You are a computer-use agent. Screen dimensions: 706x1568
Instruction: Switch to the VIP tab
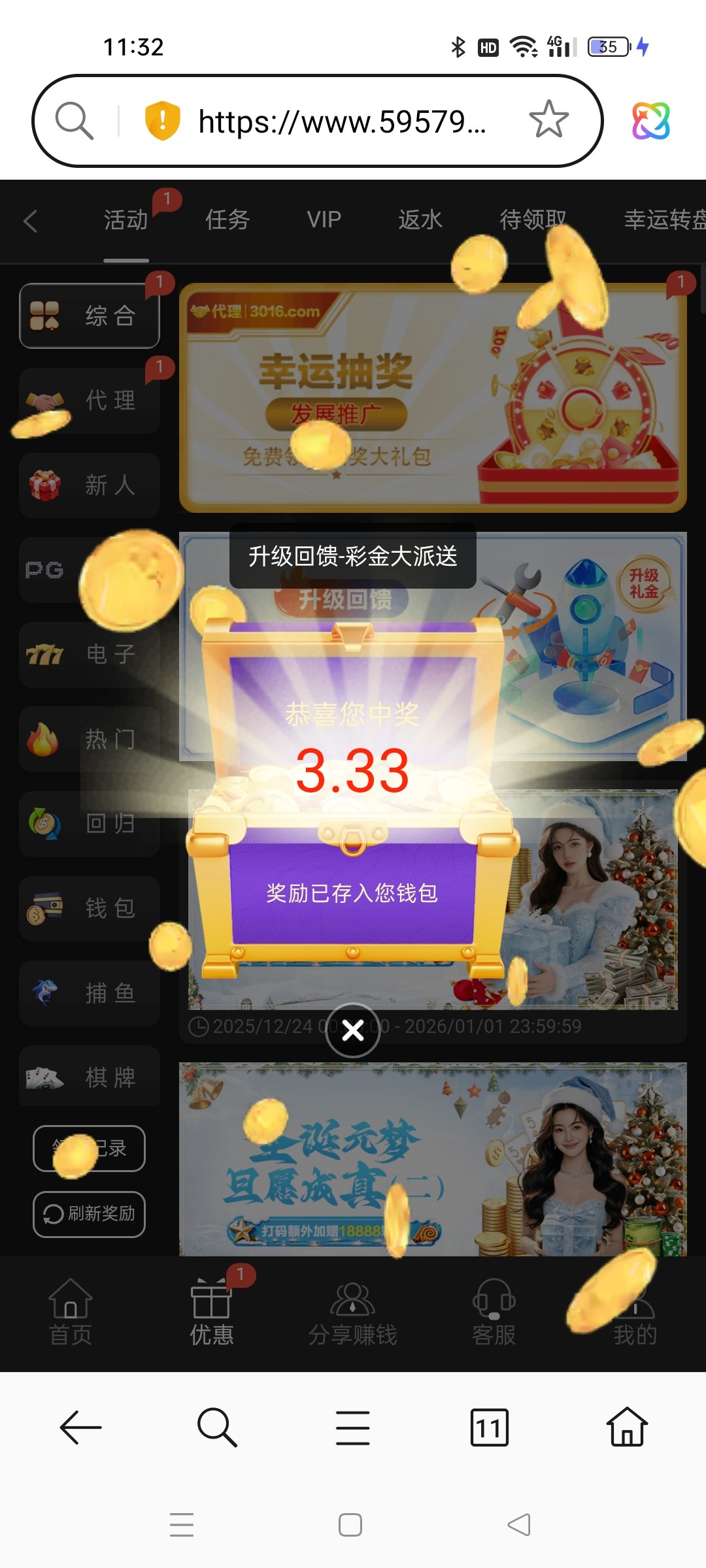(324, 220)
